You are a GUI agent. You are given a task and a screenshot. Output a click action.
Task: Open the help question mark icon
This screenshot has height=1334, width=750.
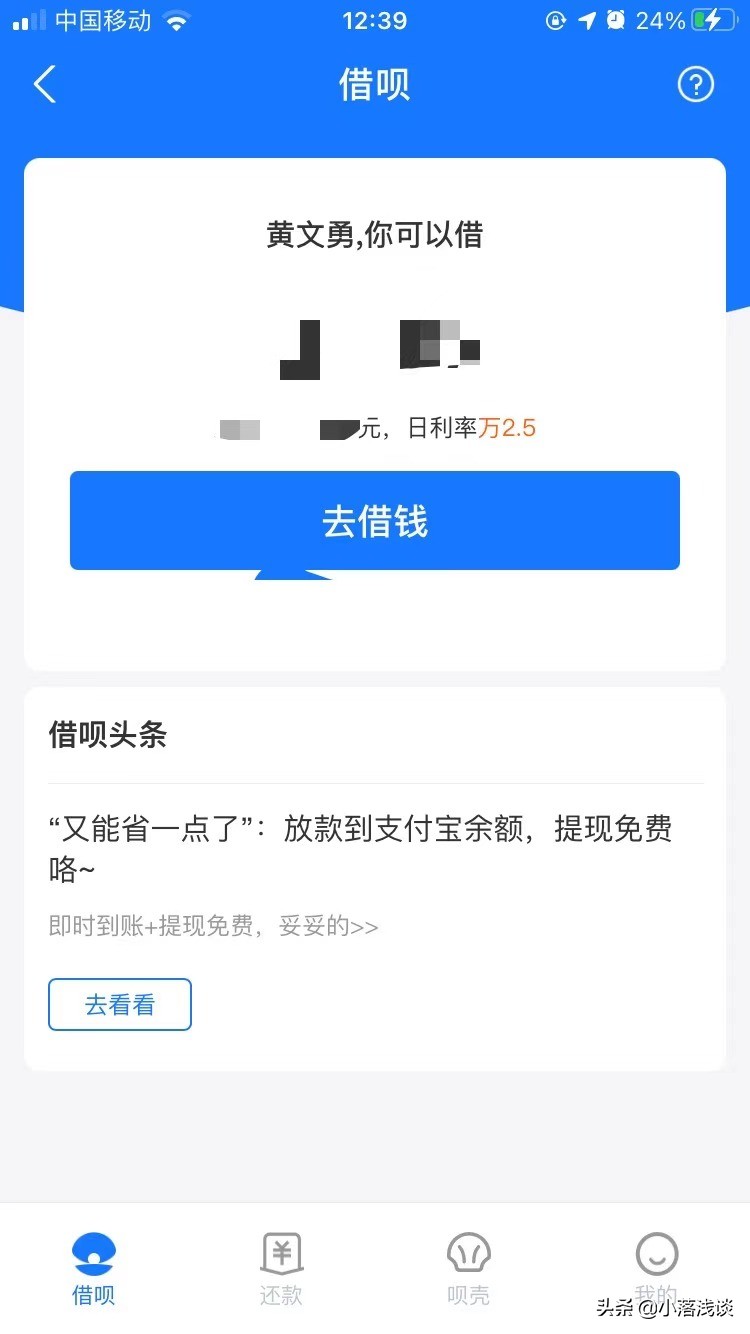pyautogui.click(x=696, y=84)
